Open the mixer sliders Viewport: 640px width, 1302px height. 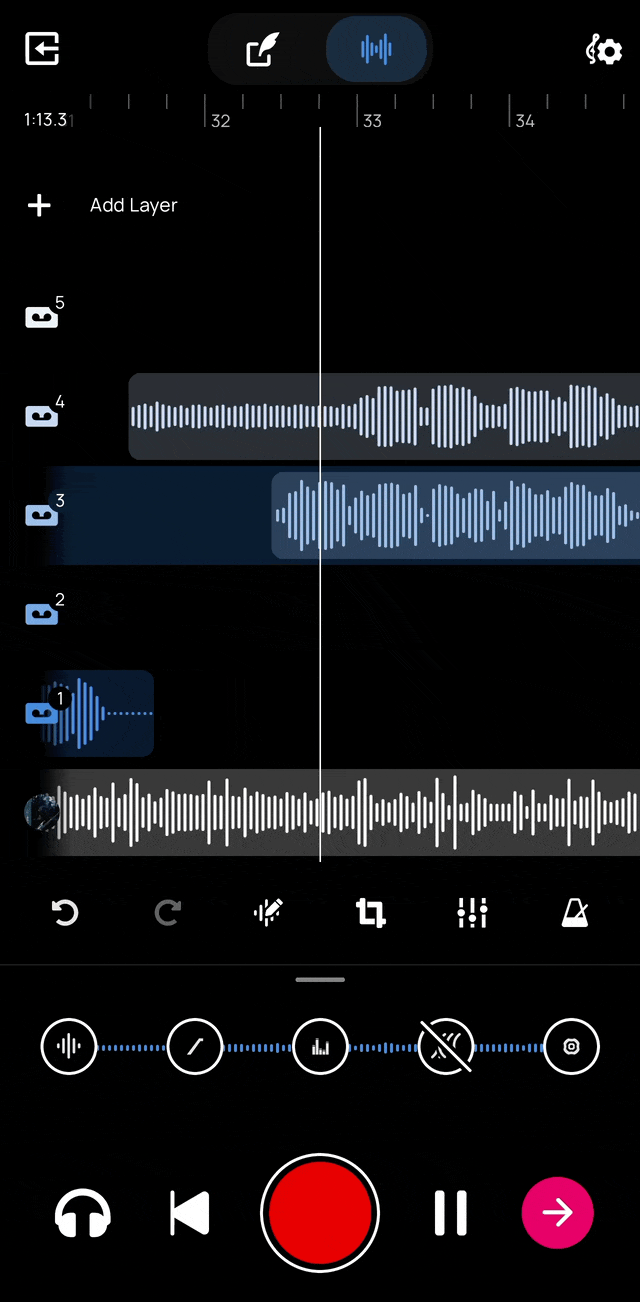(472, 912)
